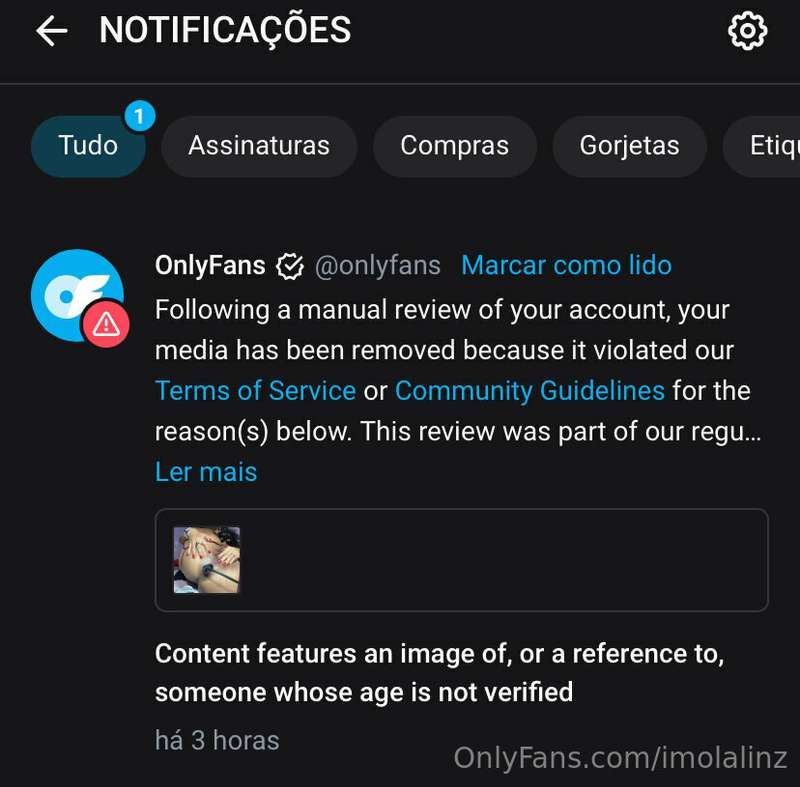Expand the message with Ler mais

pos(206,472)
